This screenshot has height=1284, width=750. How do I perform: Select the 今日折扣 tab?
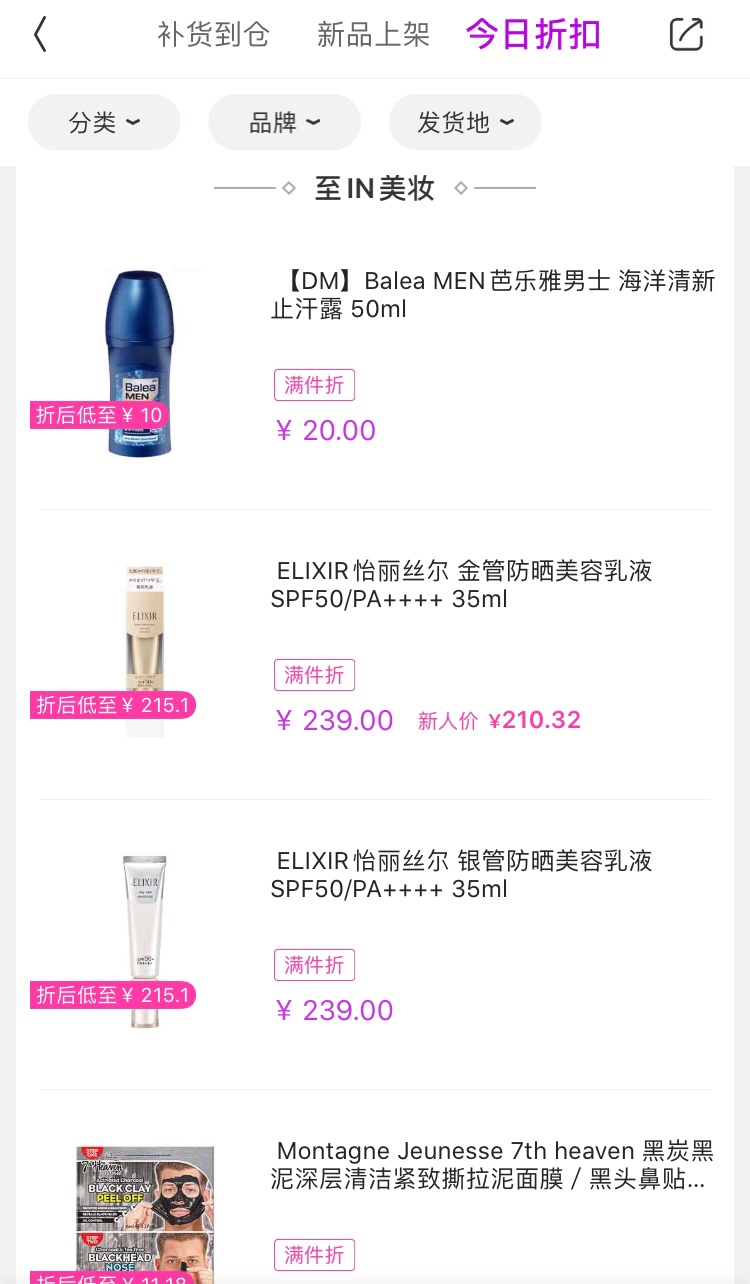point(533,35)
